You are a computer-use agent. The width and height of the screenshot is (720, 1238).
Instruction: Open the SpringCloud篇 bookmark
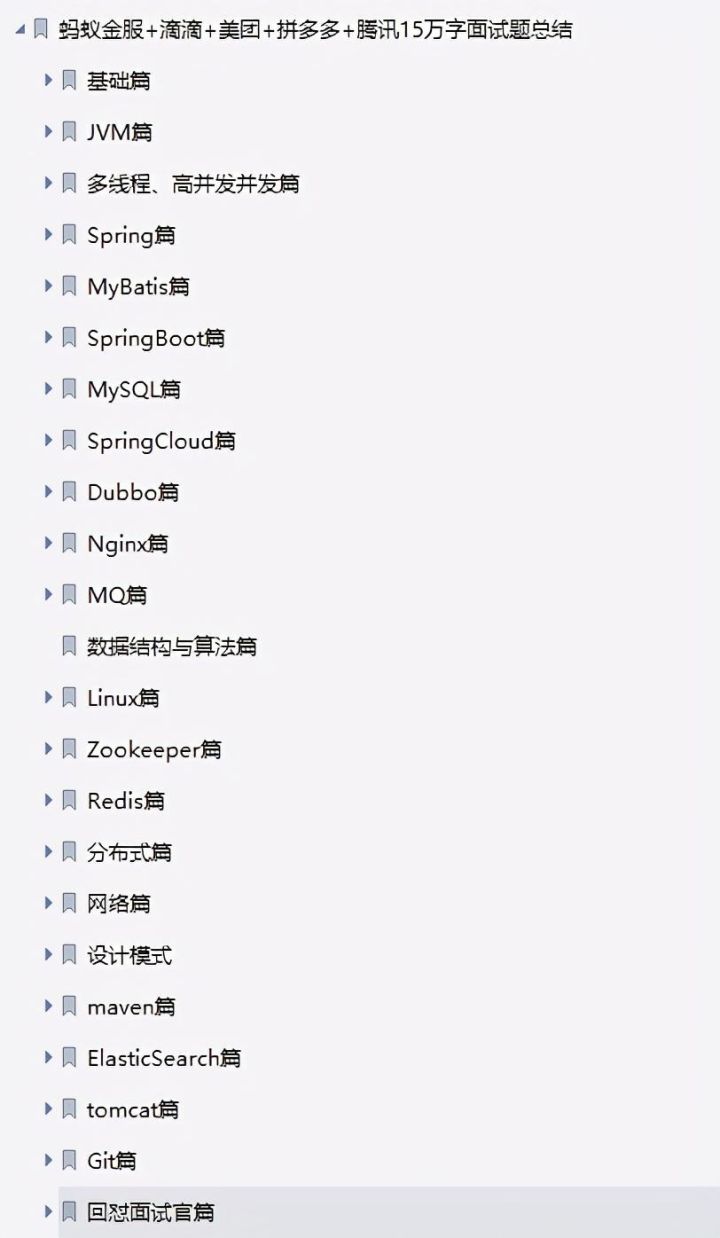161,441
